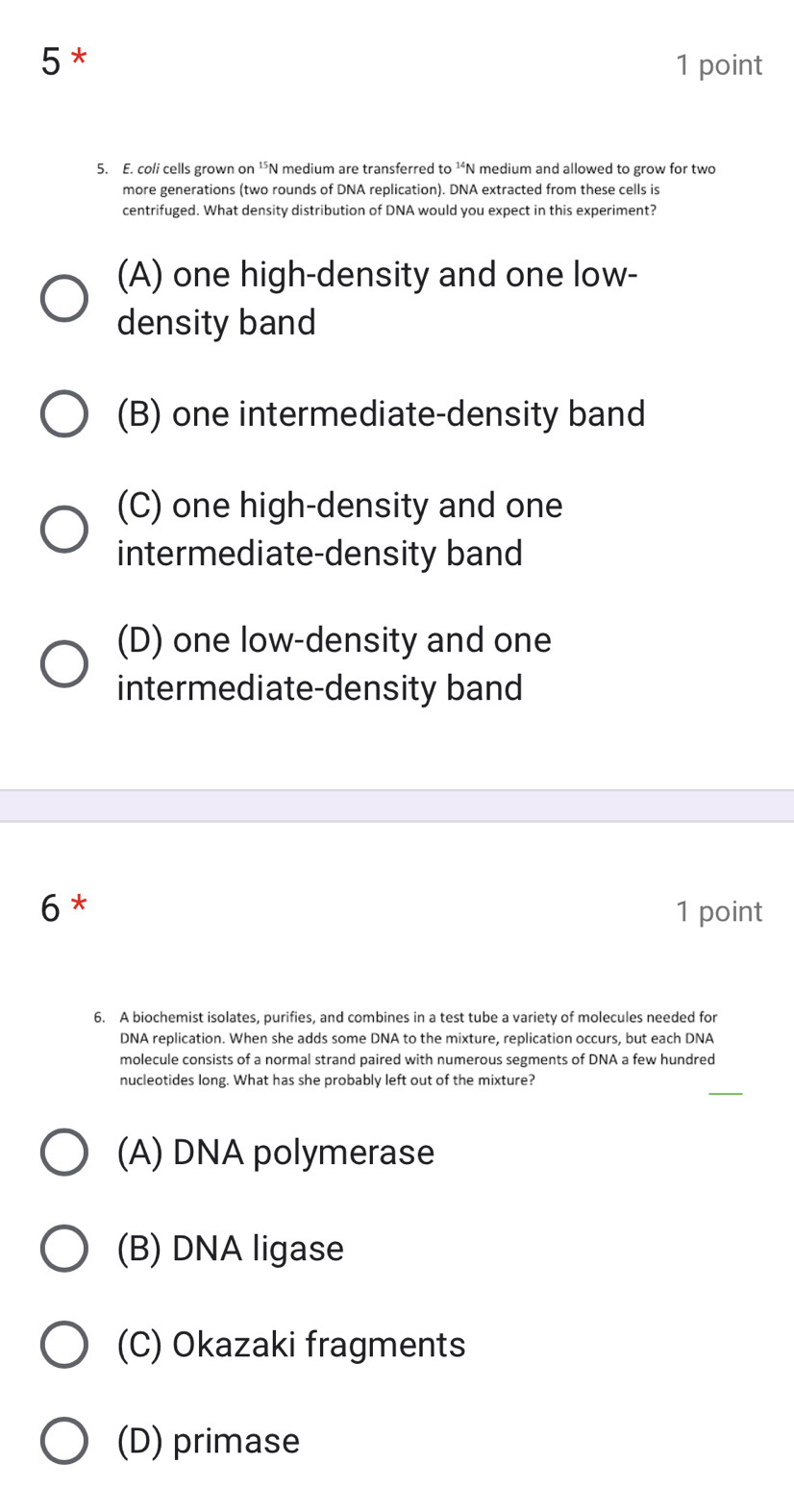
Task: Choose answer B one intermediate-density band
Action: pos(64,414)
